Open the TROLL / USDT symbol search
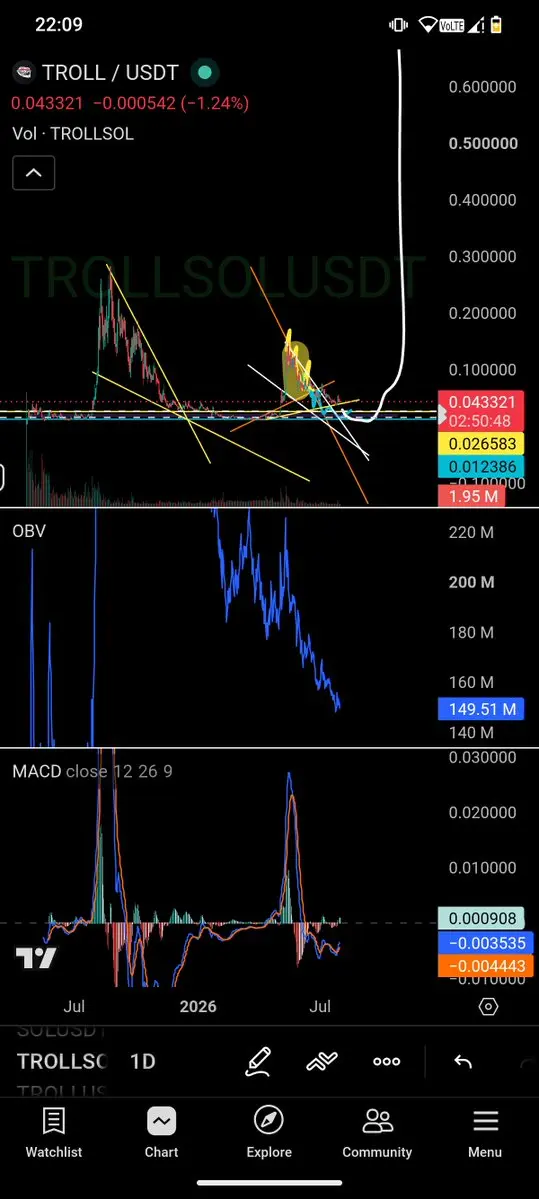 pyautogui.click(x=111, y=73)
